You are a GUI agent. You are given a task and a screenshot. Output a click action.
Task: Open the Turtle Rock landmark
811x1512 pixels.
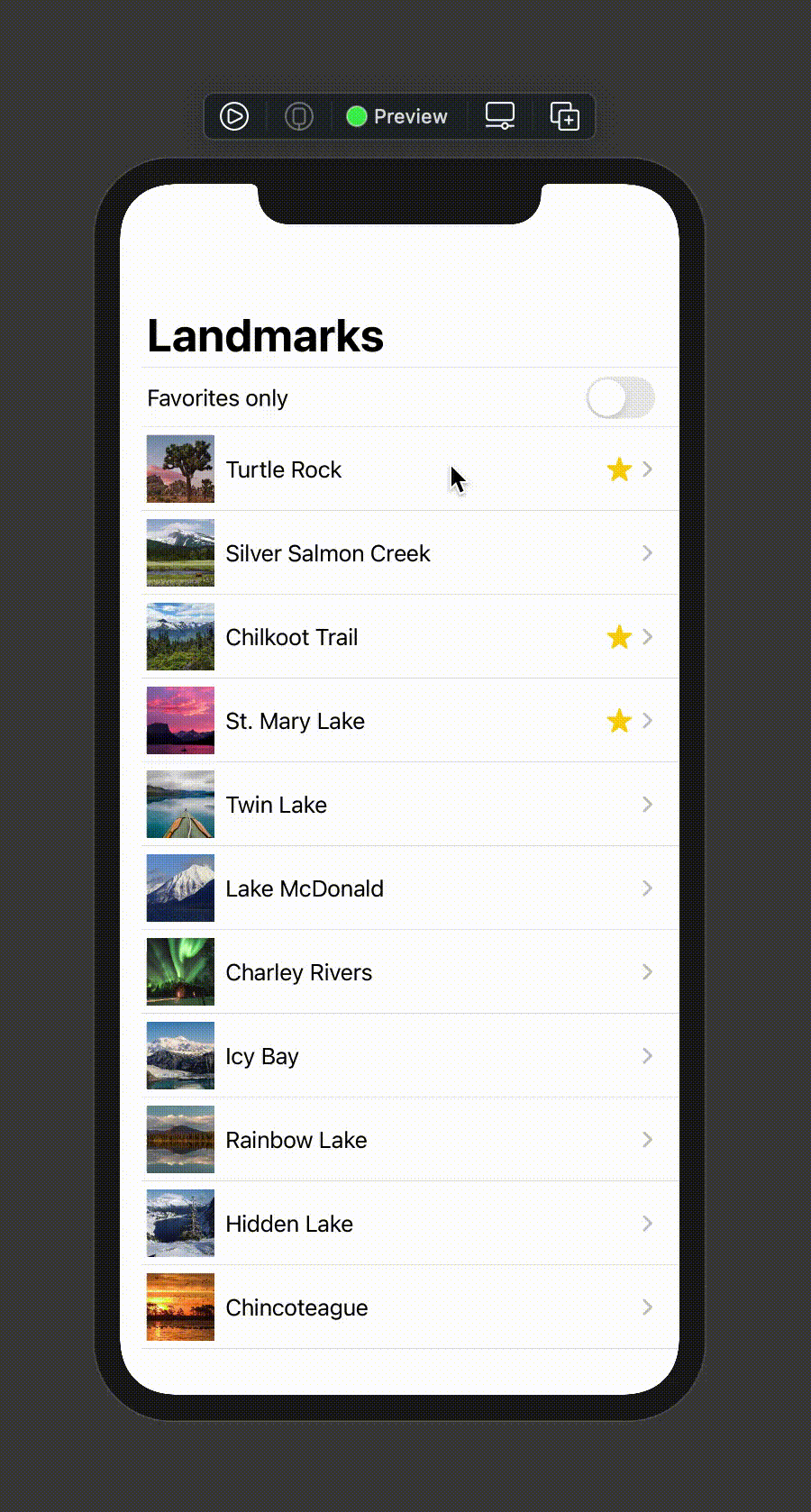click(400, 469)
